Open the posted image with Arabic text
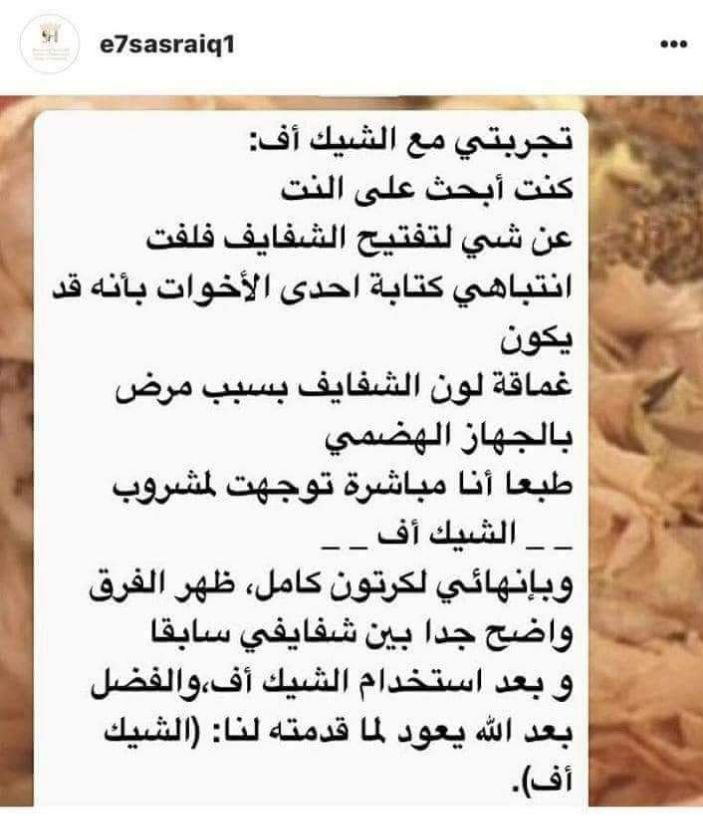Viewport: 703px width, 816px height. pyautogui.click(x=351, y=452)
